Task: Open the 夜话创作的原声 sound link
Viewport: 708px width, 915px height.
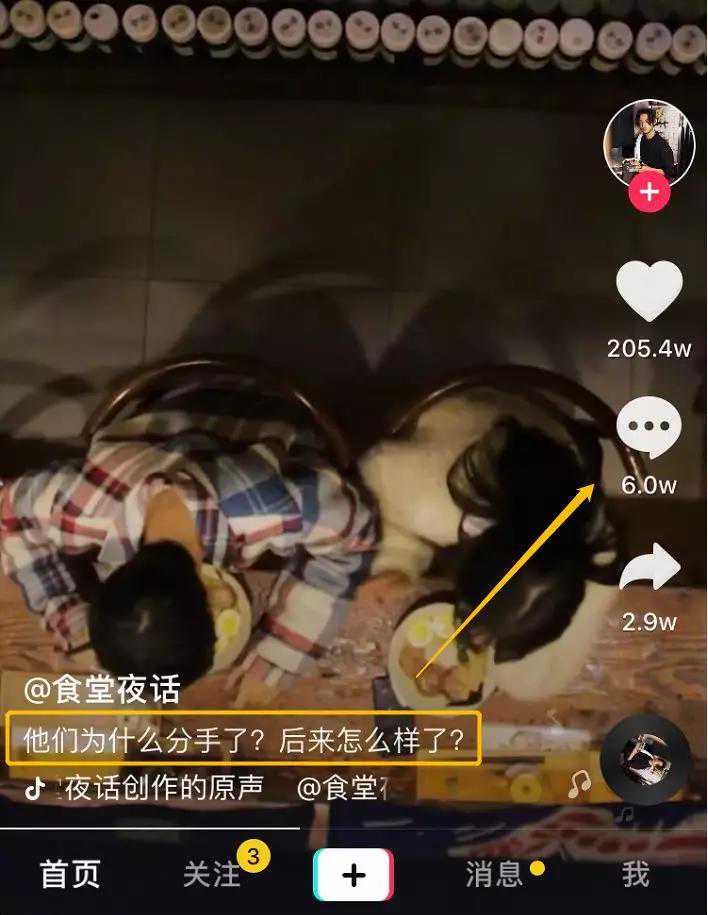Action: [x=165, y=788]
